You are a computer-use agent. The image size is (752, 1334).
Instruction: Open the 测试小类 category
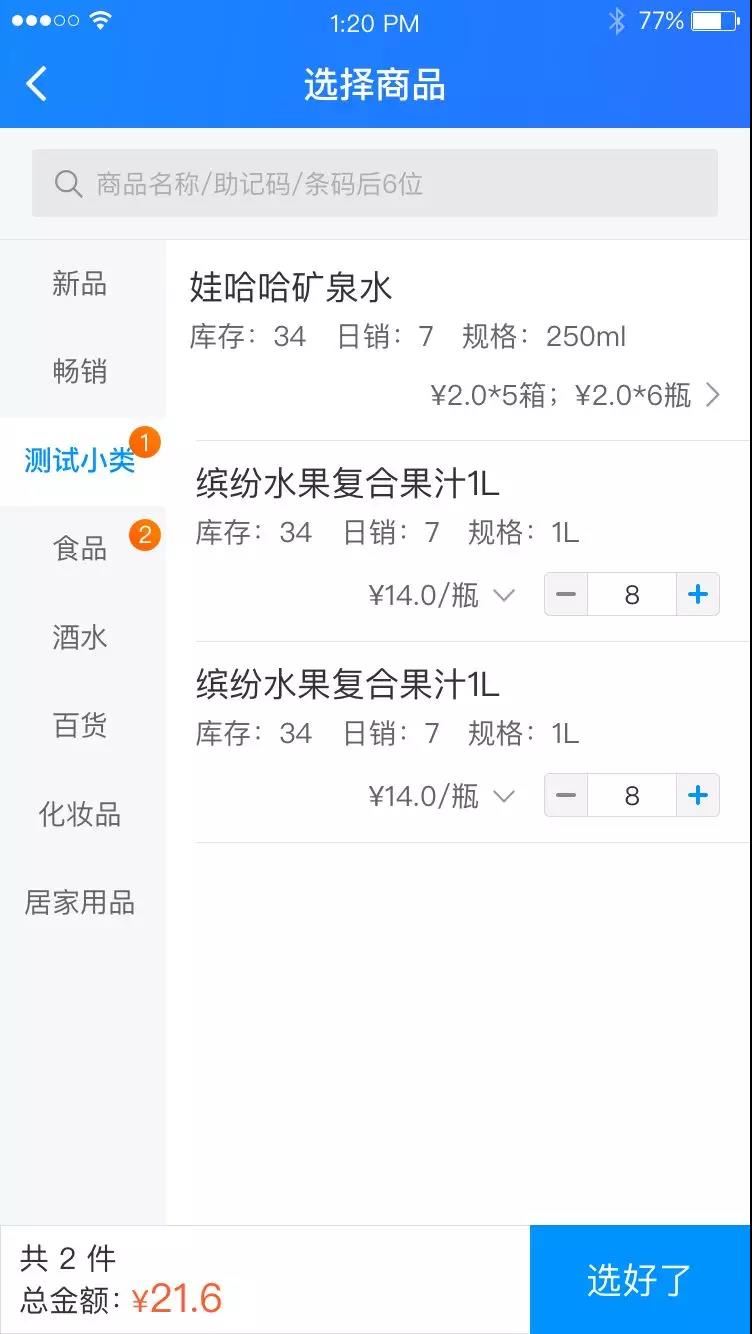pos(80,461)
